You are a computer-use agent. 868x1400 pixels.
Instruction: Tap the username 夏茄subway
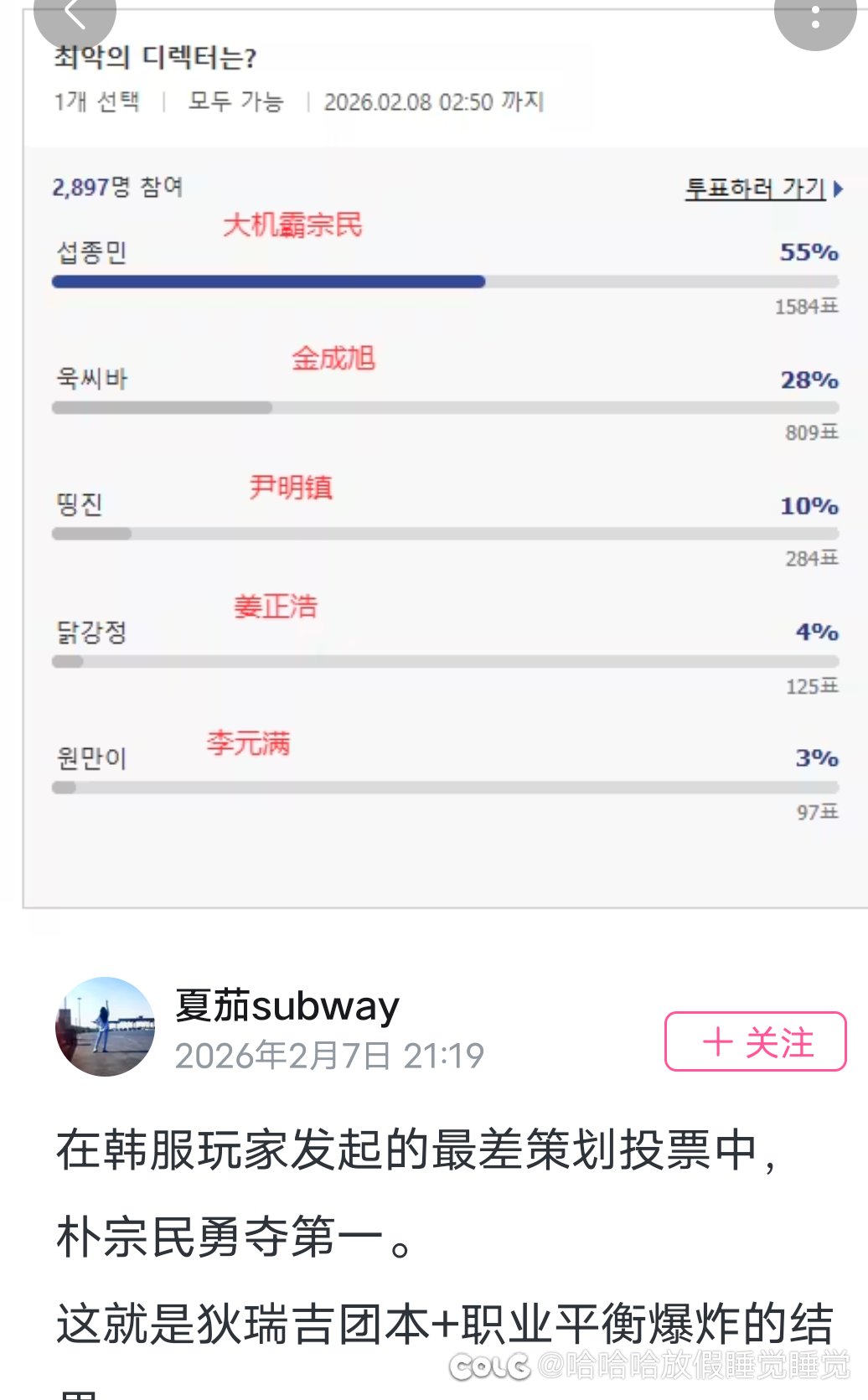click(287, 1008)
